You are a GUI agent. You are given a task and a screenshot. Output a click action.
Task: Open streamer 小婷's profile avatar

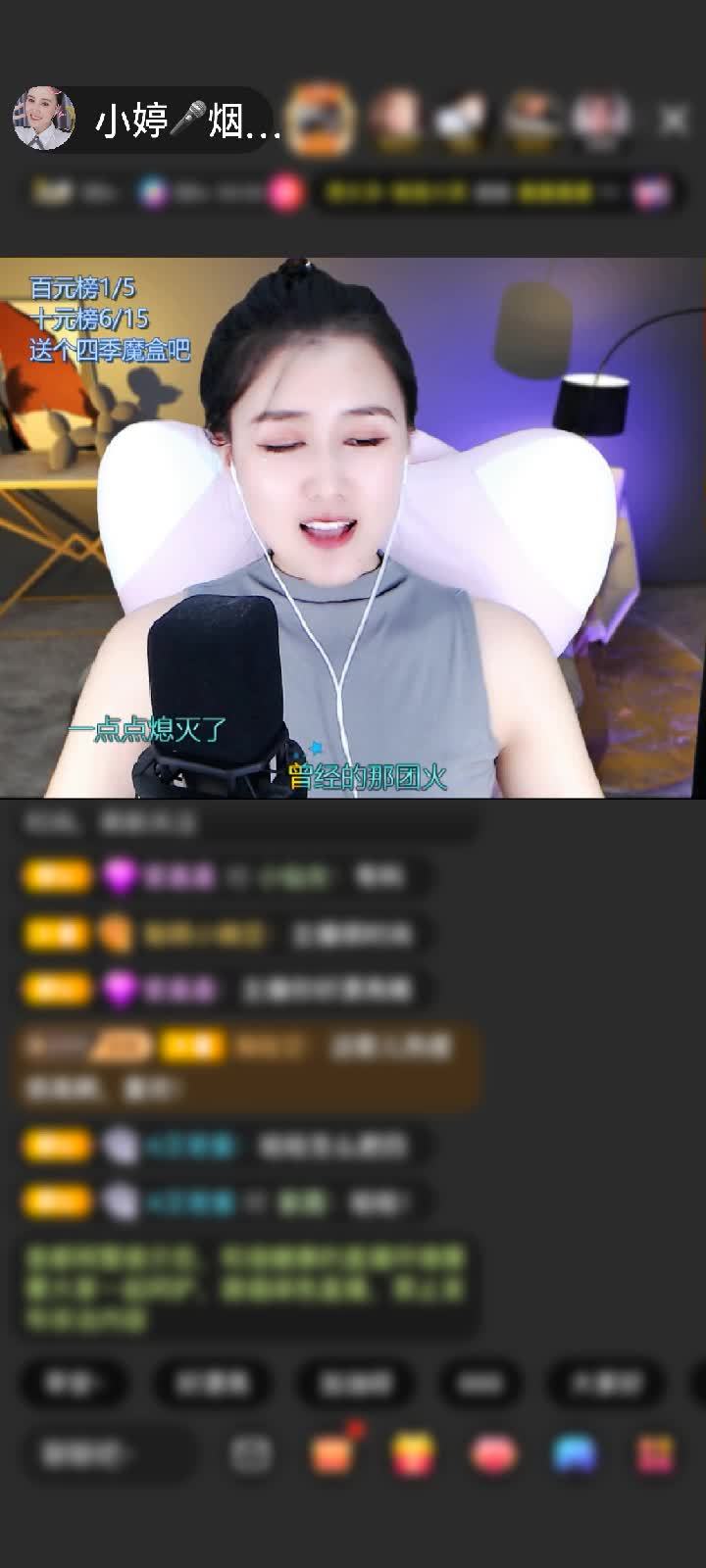tap(44, 120)
